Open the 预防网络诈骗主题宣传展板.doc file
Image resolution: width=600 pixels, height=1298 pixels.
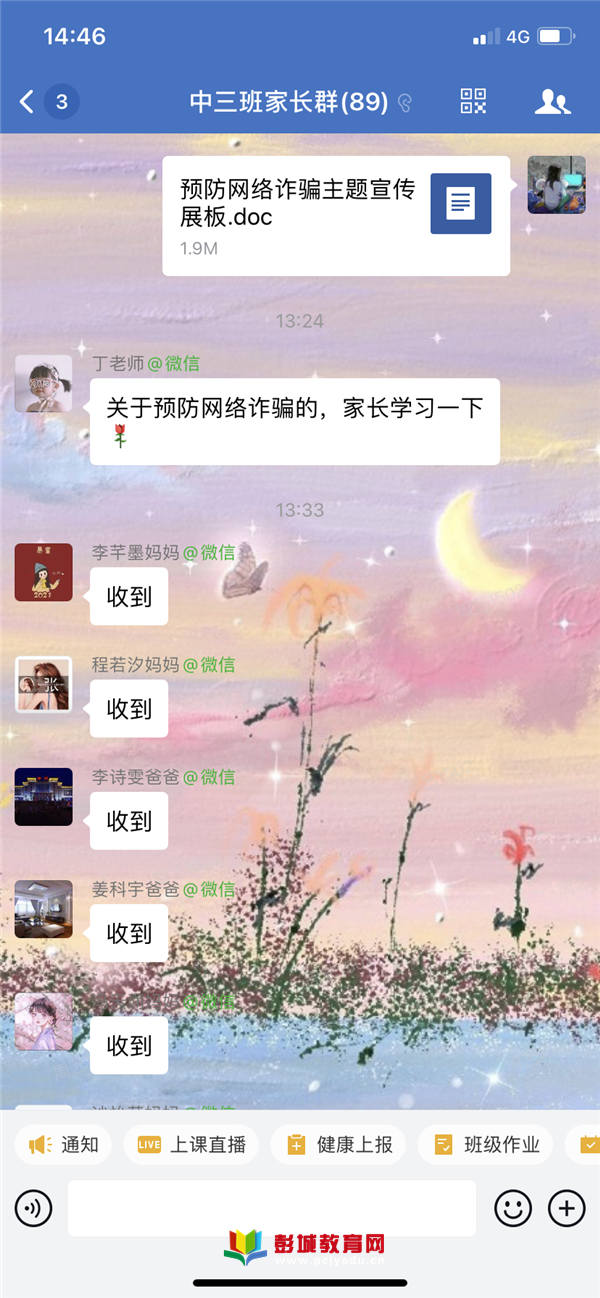click(x=336, y=215)
